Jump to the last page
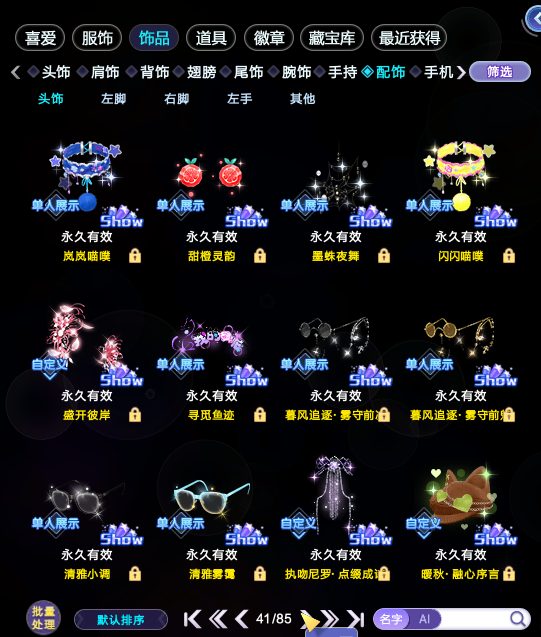Viewport: 541px width, 637px height. pos(356,619)
